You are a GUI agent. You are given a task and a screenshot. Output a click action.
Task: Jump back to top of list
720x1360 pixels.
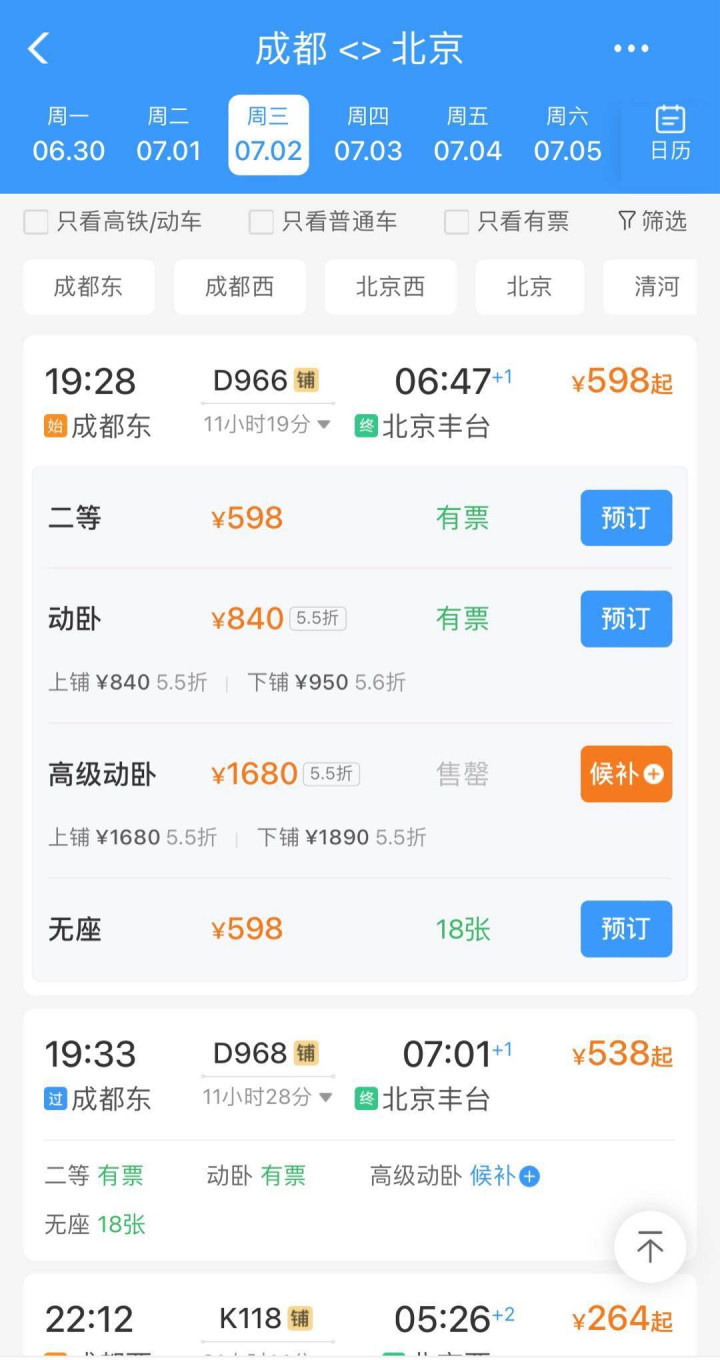[x=650, y=1247]
